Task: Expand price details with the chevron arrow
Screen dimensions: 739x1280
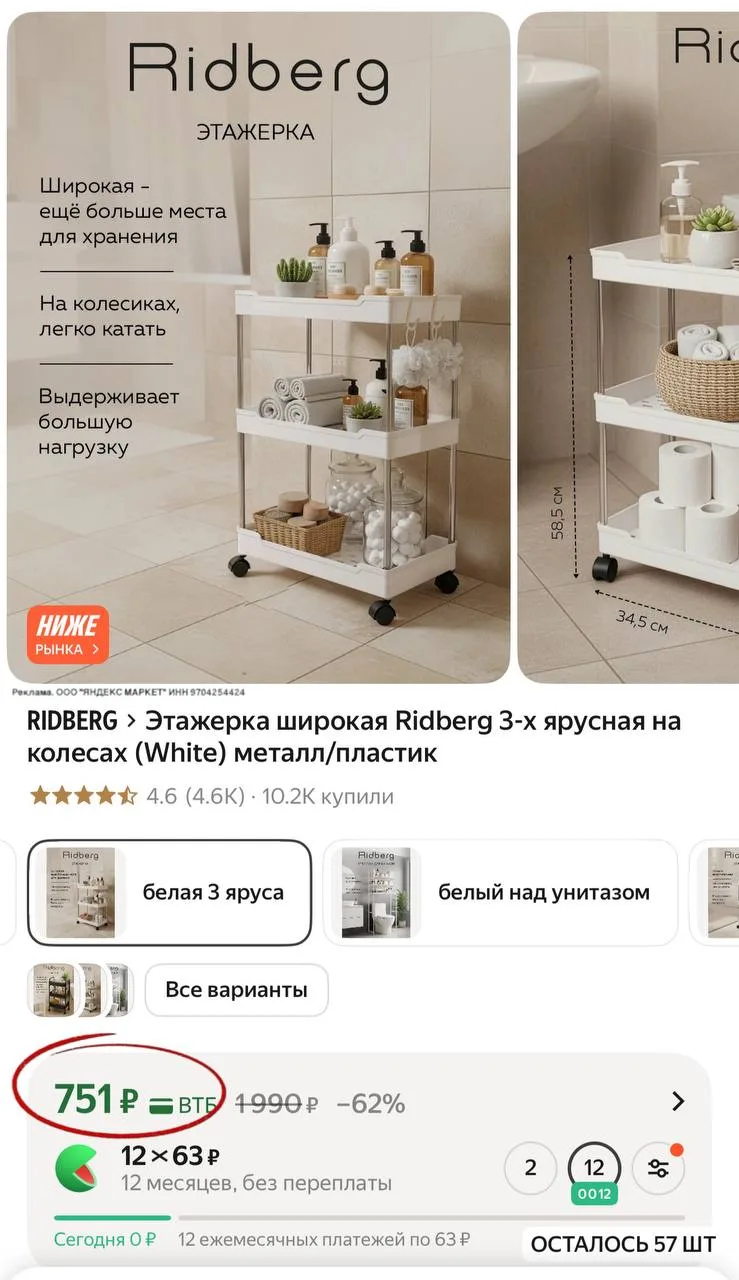Action: point(678,1102)
